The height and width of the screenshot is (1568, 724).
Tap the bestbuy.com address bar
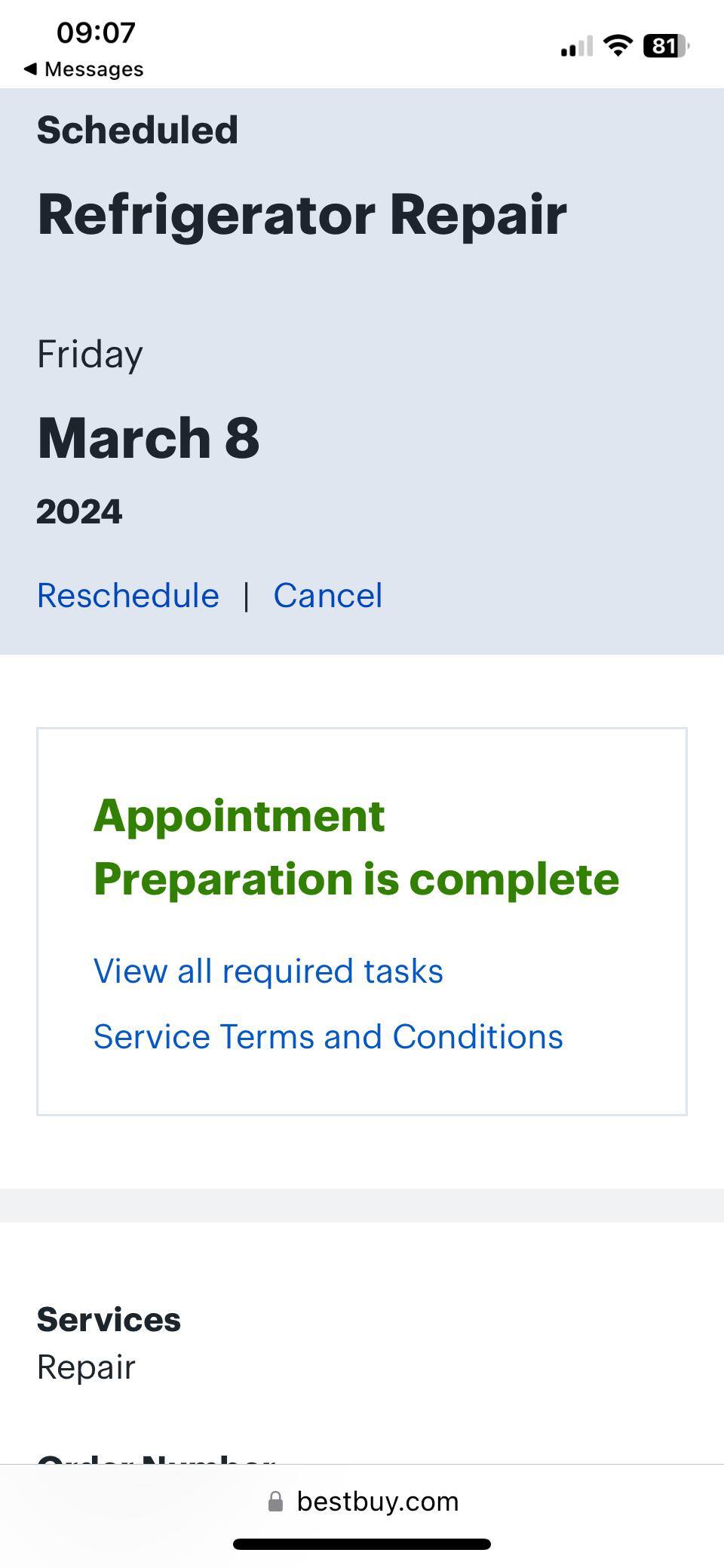pos(362,1501)
